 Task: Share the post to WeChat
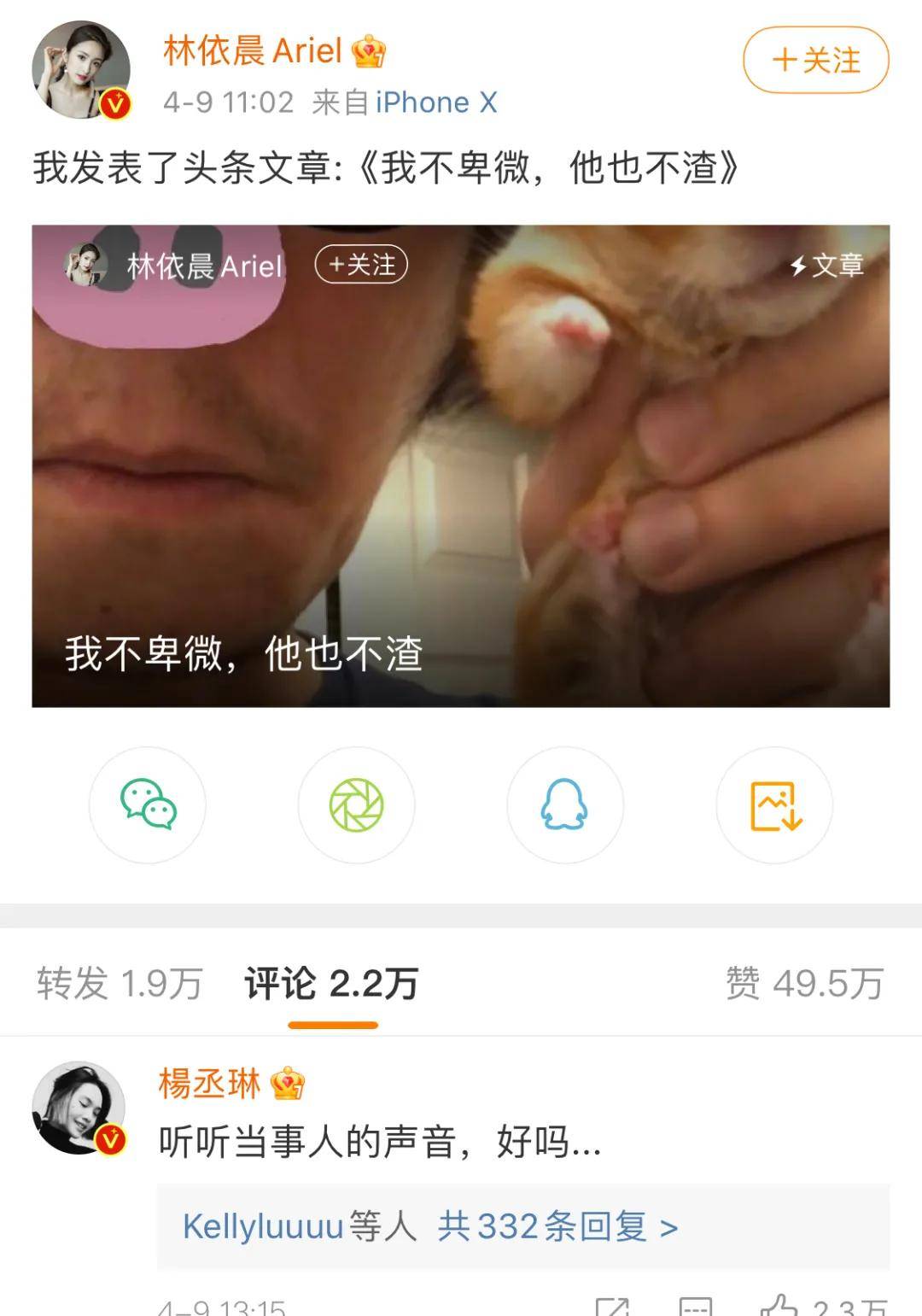click(148, 804)
